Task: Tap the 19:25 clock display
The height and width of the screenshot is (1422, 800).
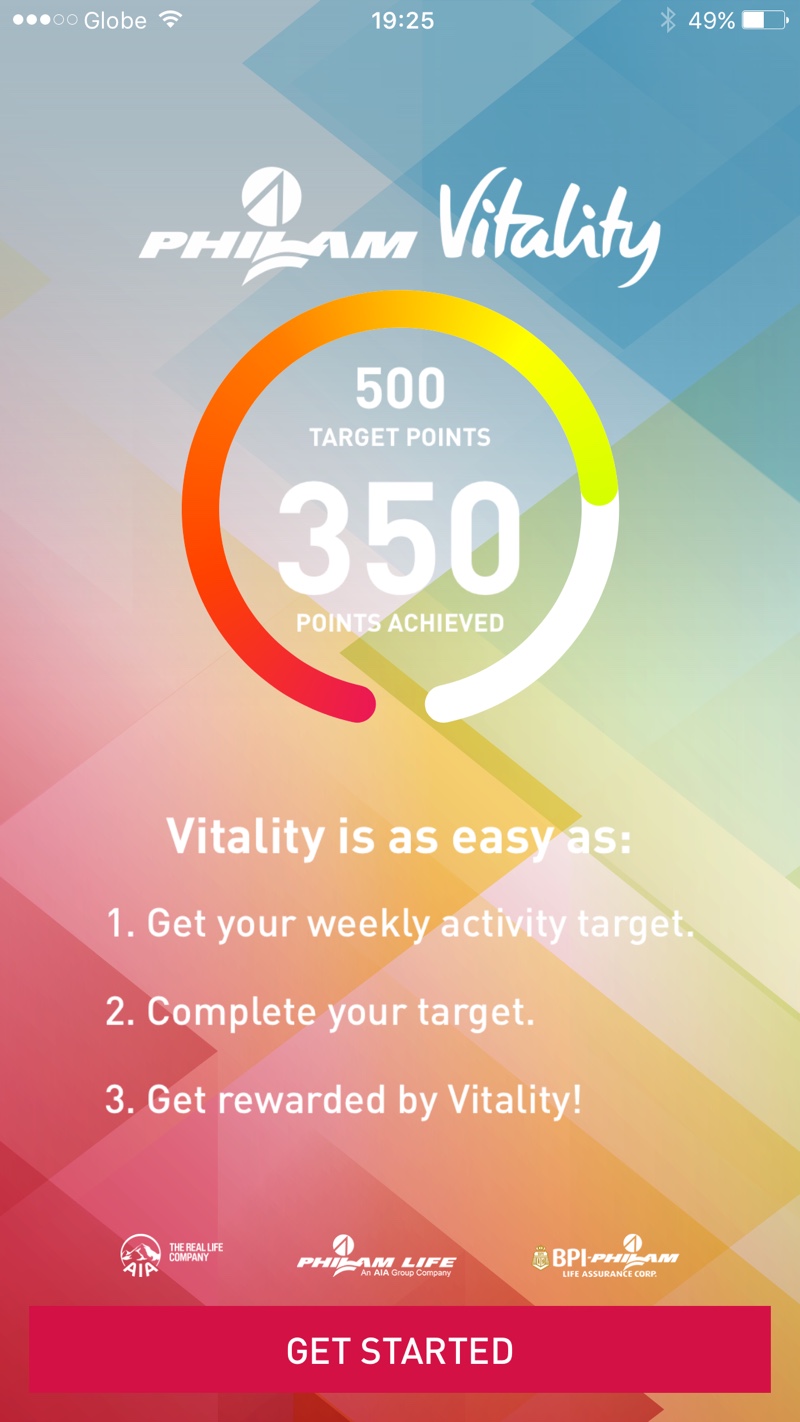Action: coord(399,18)
